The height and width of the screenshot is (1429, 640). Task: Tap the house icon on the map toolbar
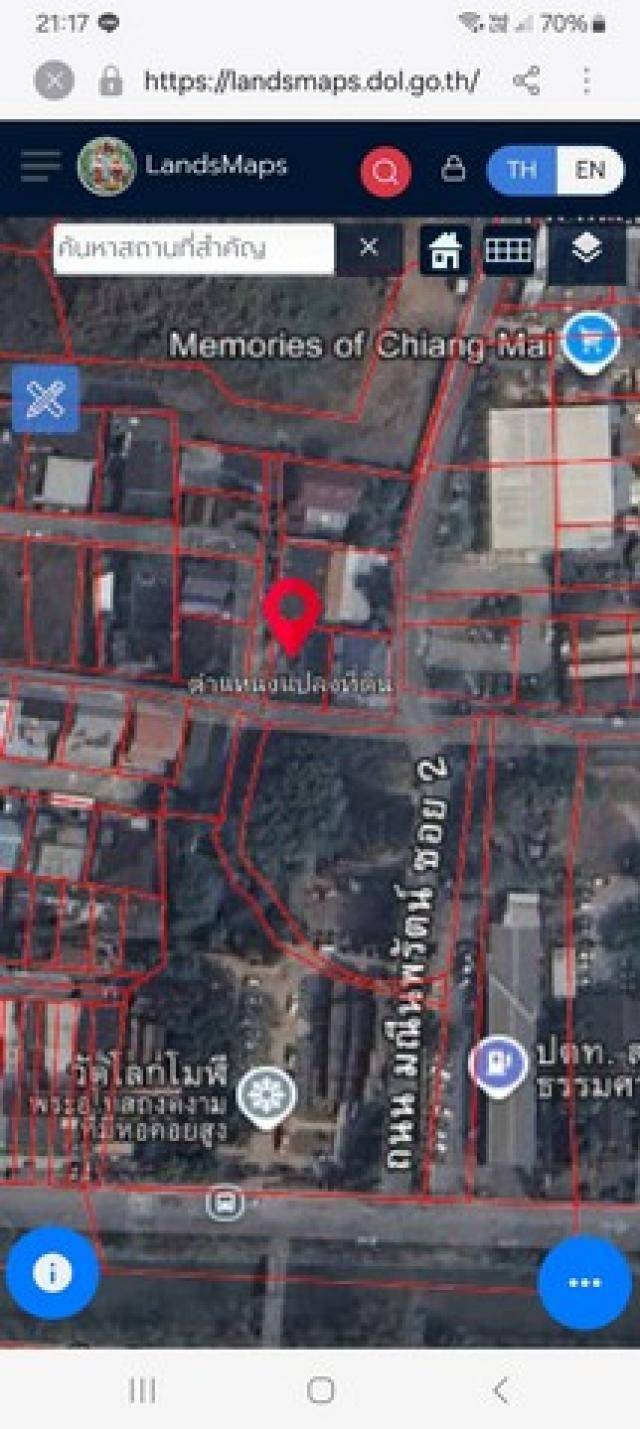point(445,250)
